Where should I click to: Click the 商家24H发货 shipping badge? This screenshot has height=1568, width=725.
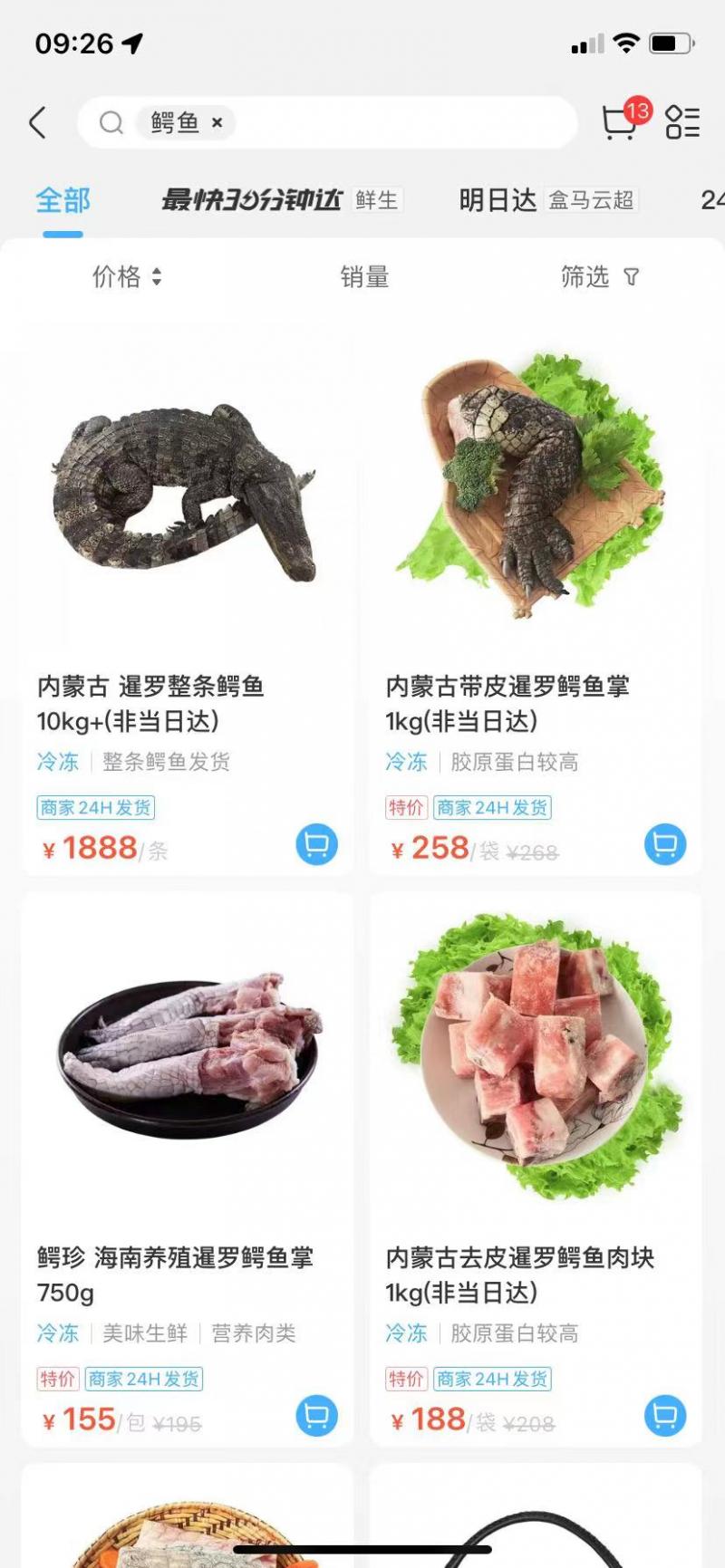pos(94,806)
